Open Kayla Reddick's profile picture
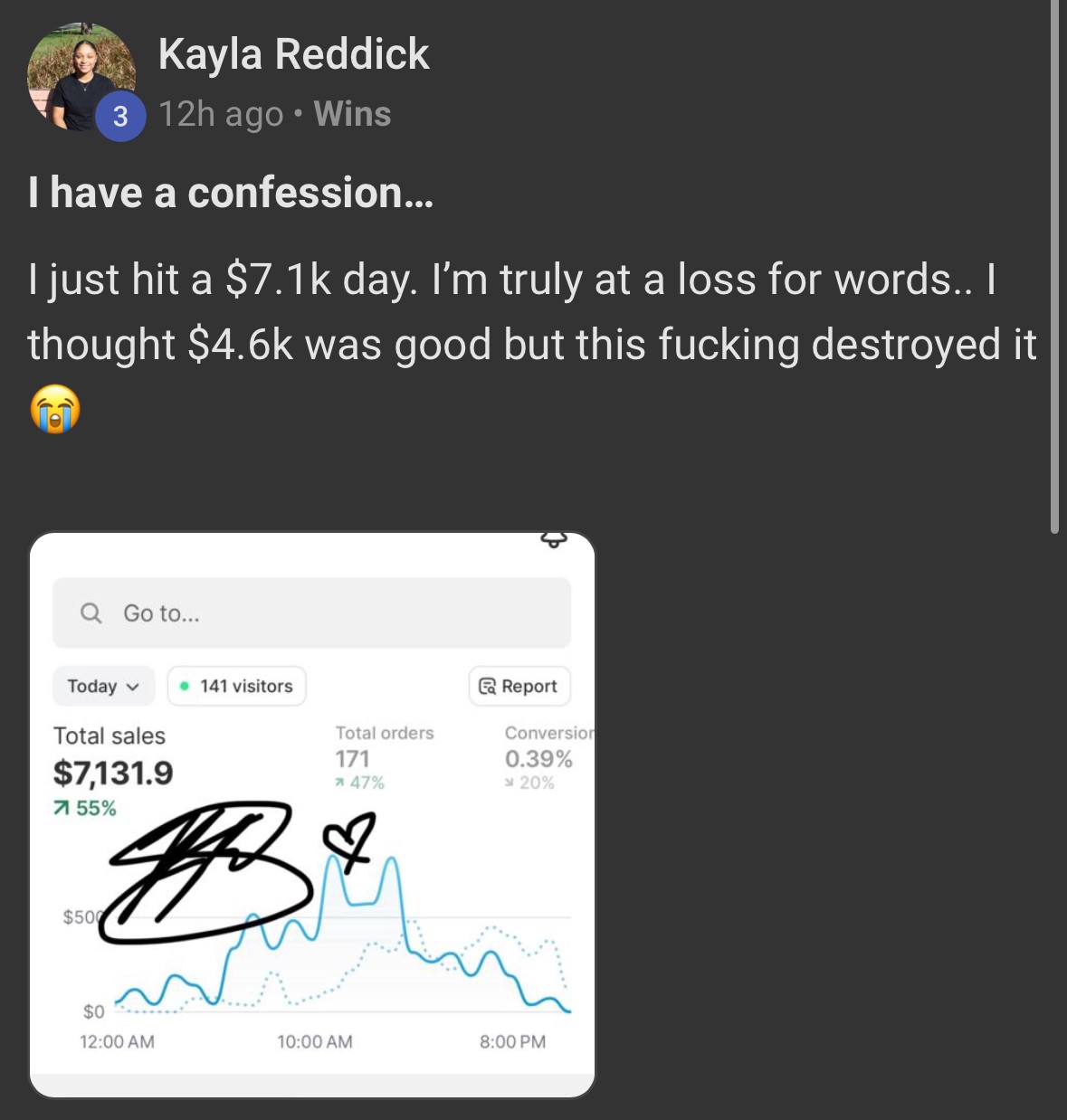Screen dimensions: 1067x1120 click(80, 77)
